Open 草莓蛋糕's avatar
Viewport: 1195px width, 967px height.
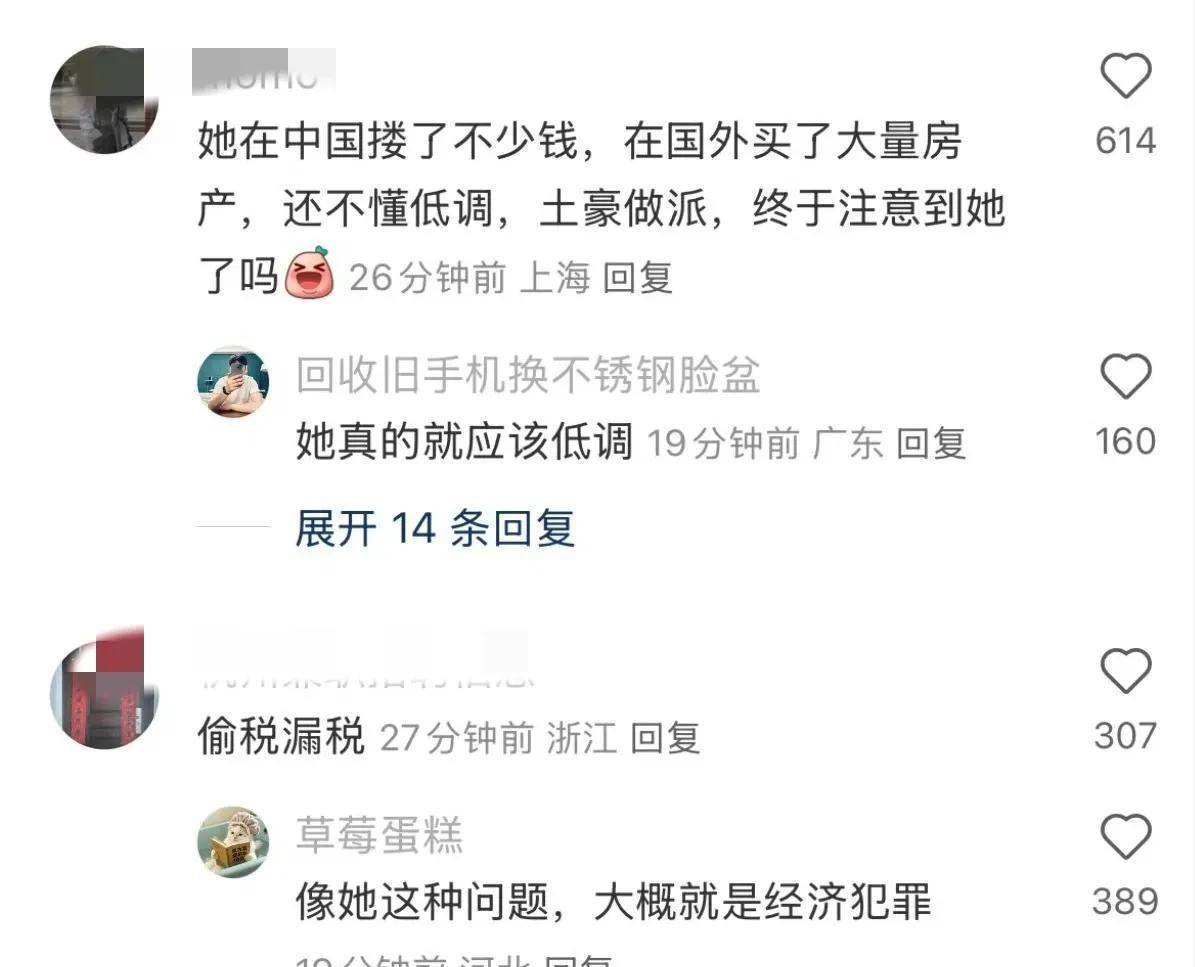pos(233,841)
